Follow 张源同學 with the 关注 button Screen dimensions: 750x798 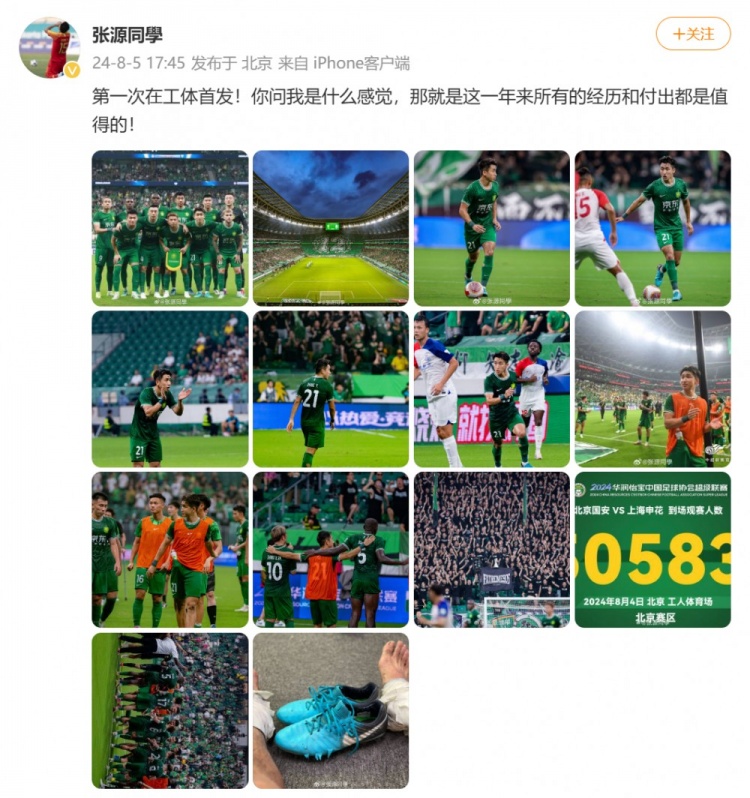[x=693, y=33]
